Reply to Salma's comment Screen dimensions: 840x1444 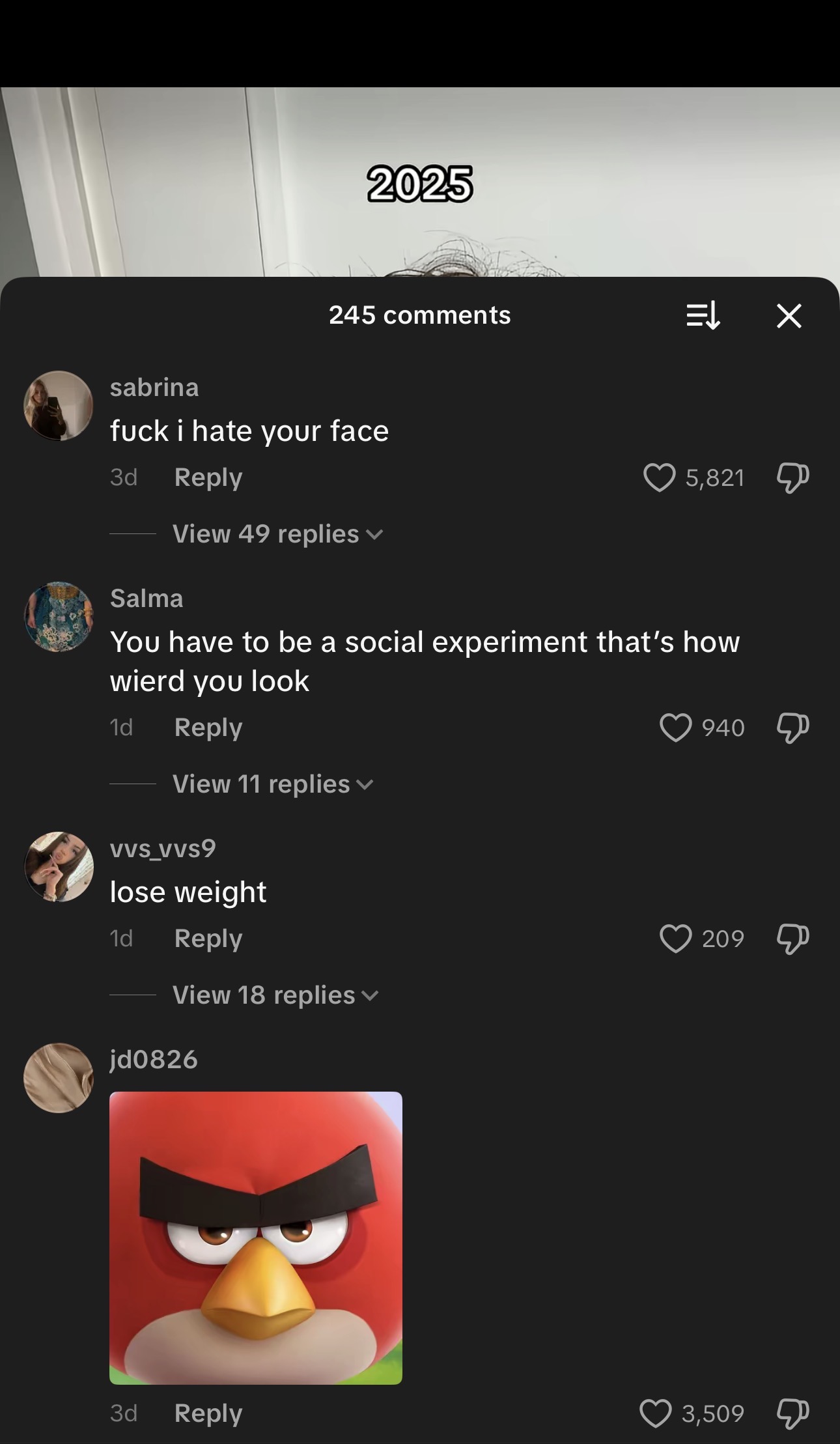point(208,728)
